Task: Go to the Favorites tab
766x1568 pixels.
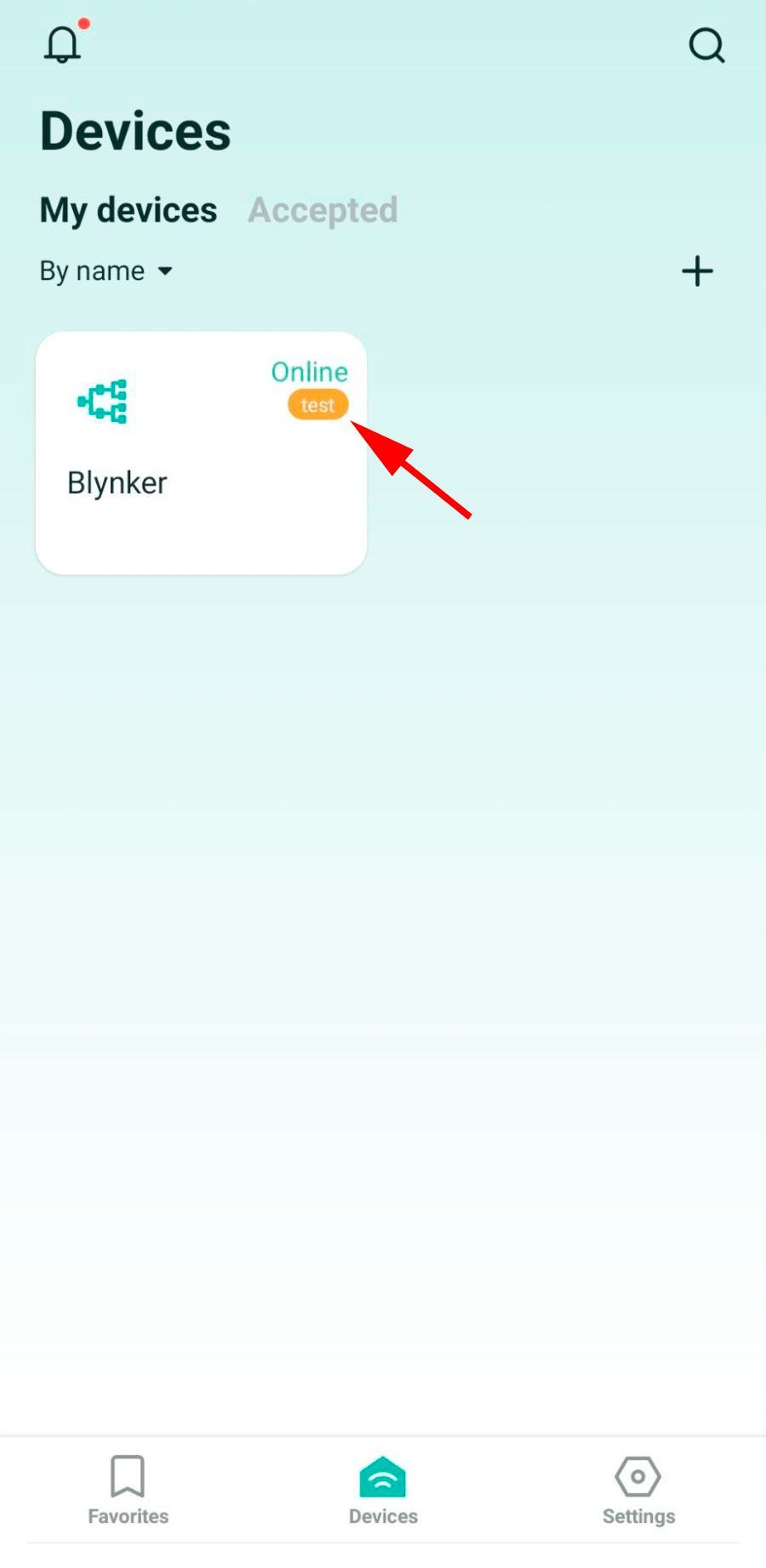Action: click(x=128, y=1490)
